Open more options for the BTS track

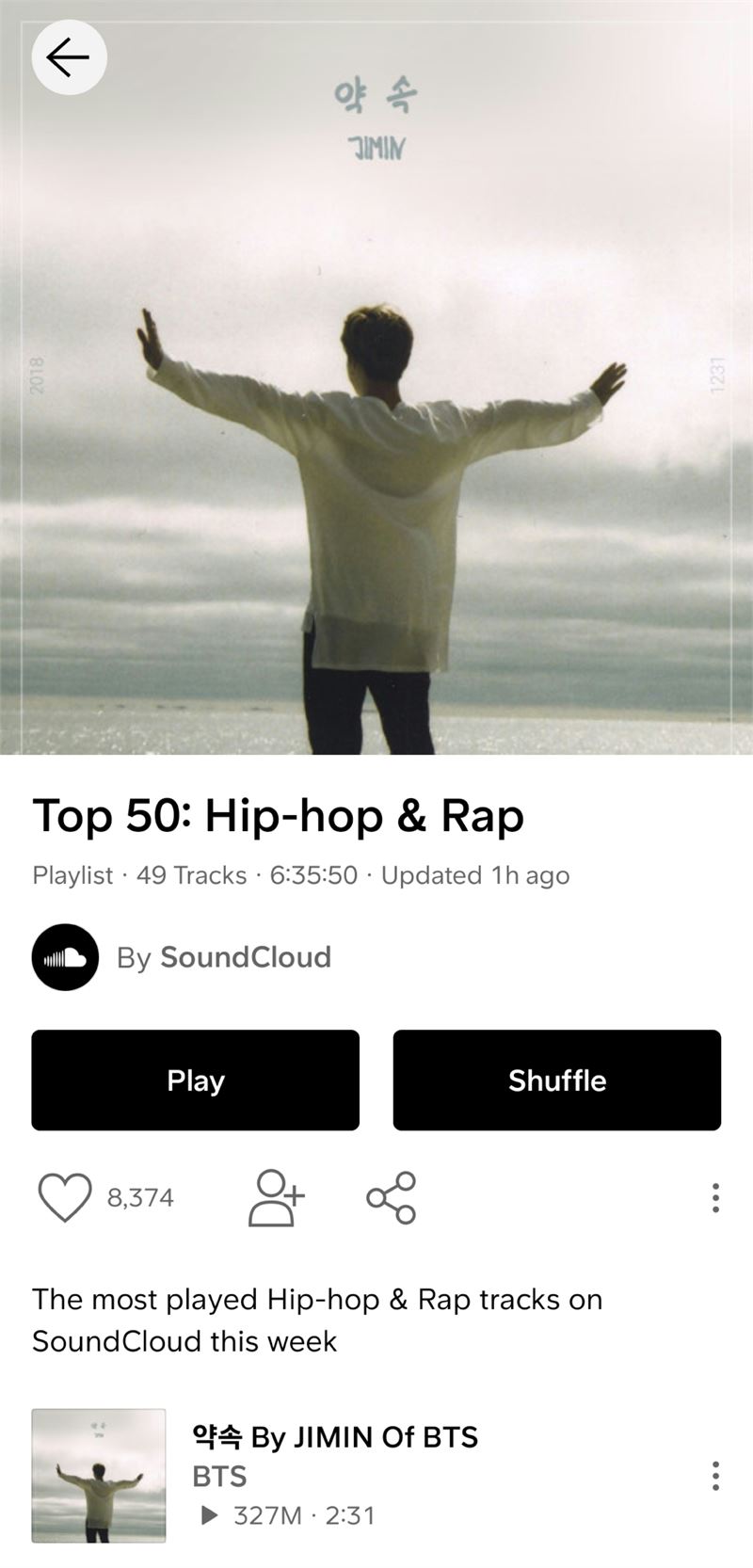(715, 1475)
